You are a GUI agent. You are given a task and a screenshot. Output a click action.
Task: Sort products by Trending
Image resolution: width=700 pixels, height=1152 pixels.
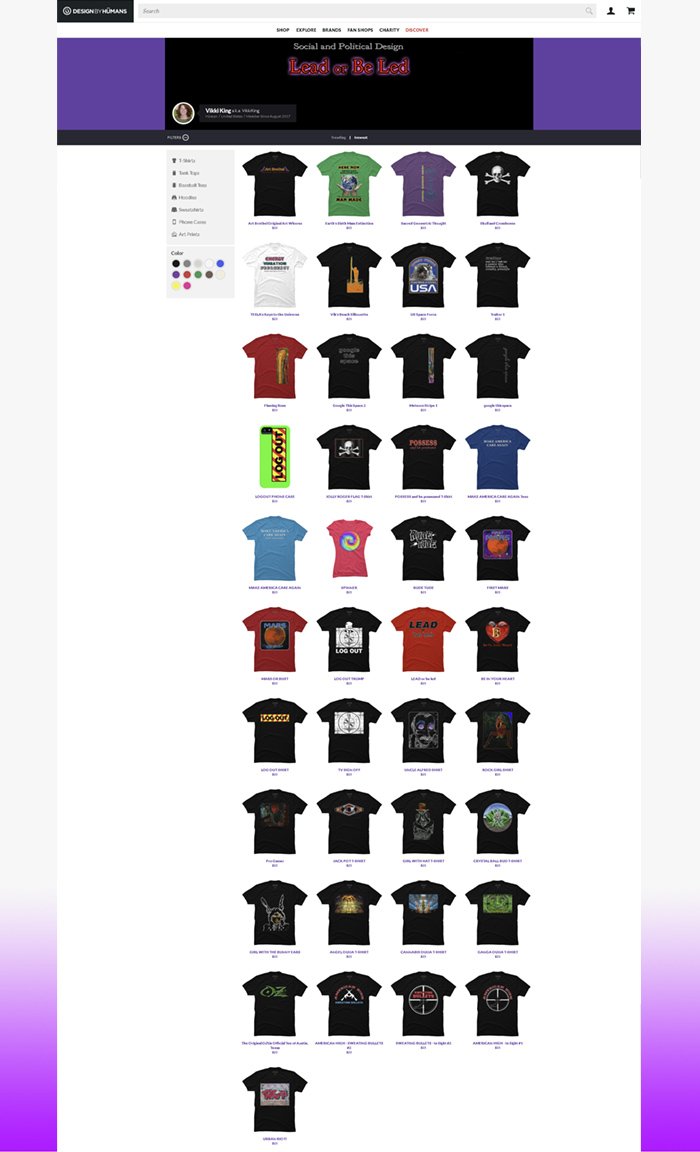point(338,137)
